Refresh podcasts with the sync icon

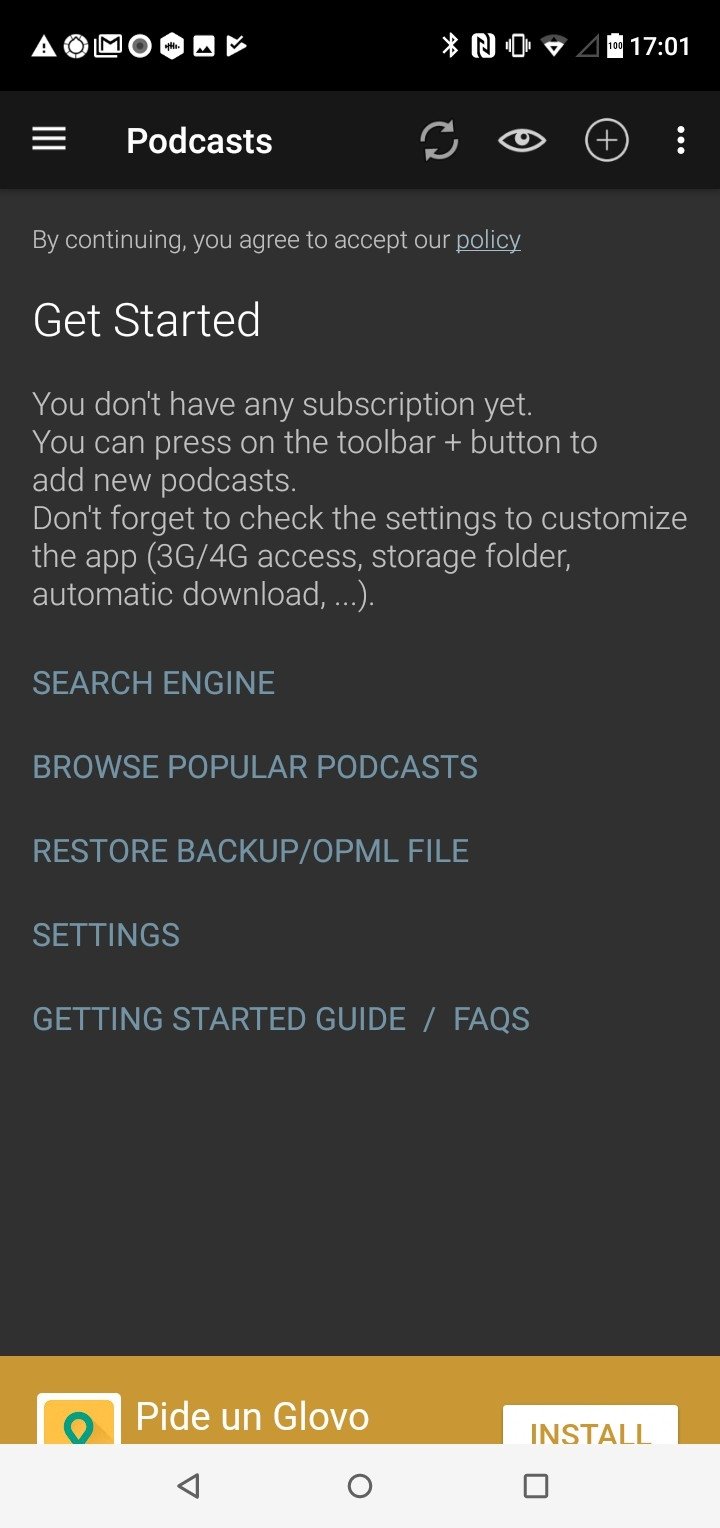(x=439, y=141)
